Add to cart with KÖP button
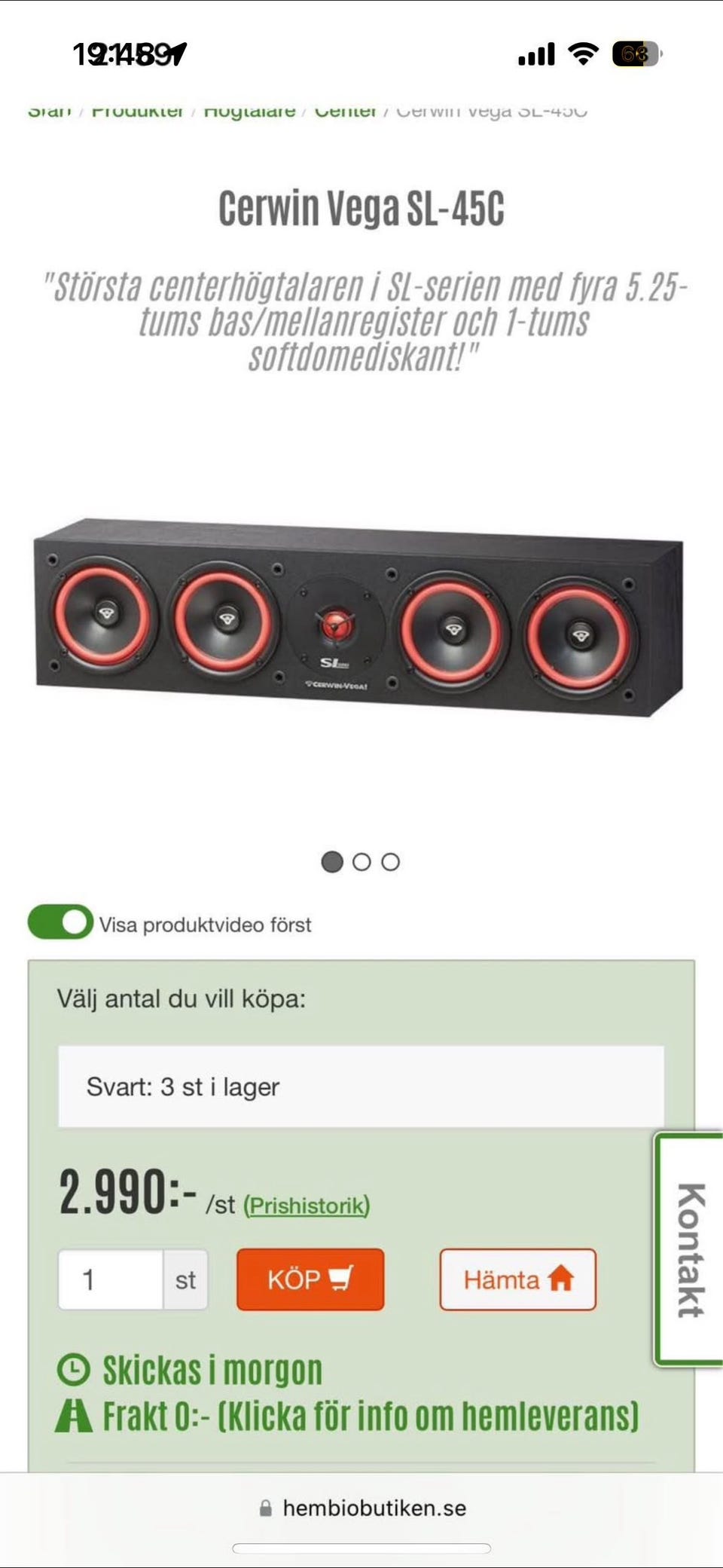The width and height of the screenshot is (723, 1568). coord(310,1279)
